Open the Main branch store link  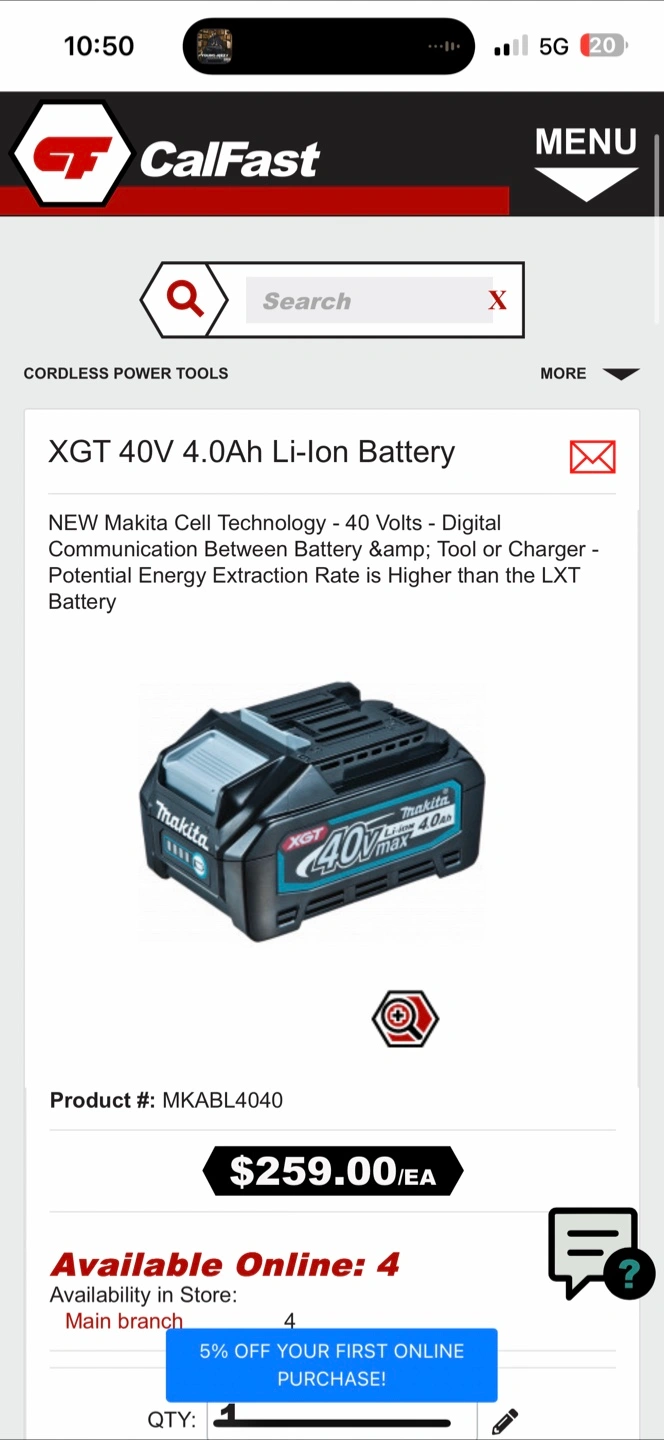124,1321
